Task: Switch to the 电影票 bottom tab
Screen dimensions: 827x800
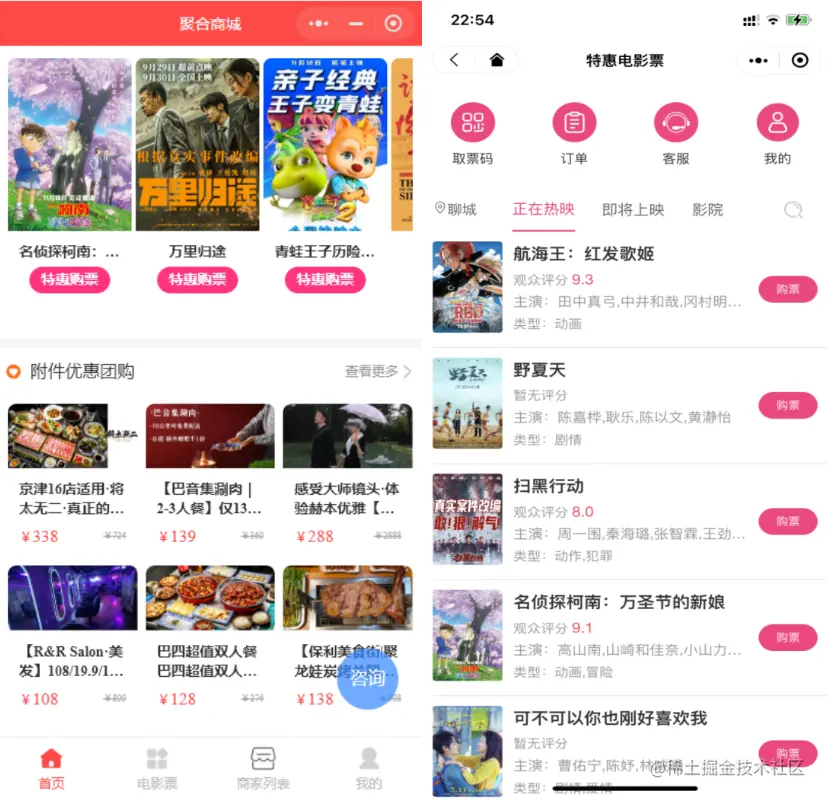Action: tap(157, 768)
